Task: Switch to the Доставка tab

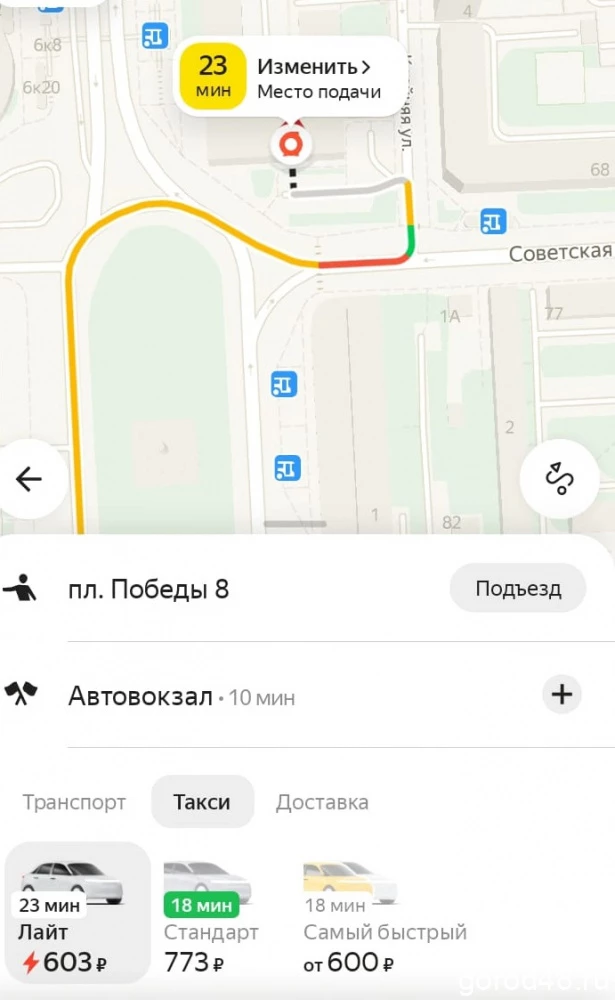Action: (322, 802)
